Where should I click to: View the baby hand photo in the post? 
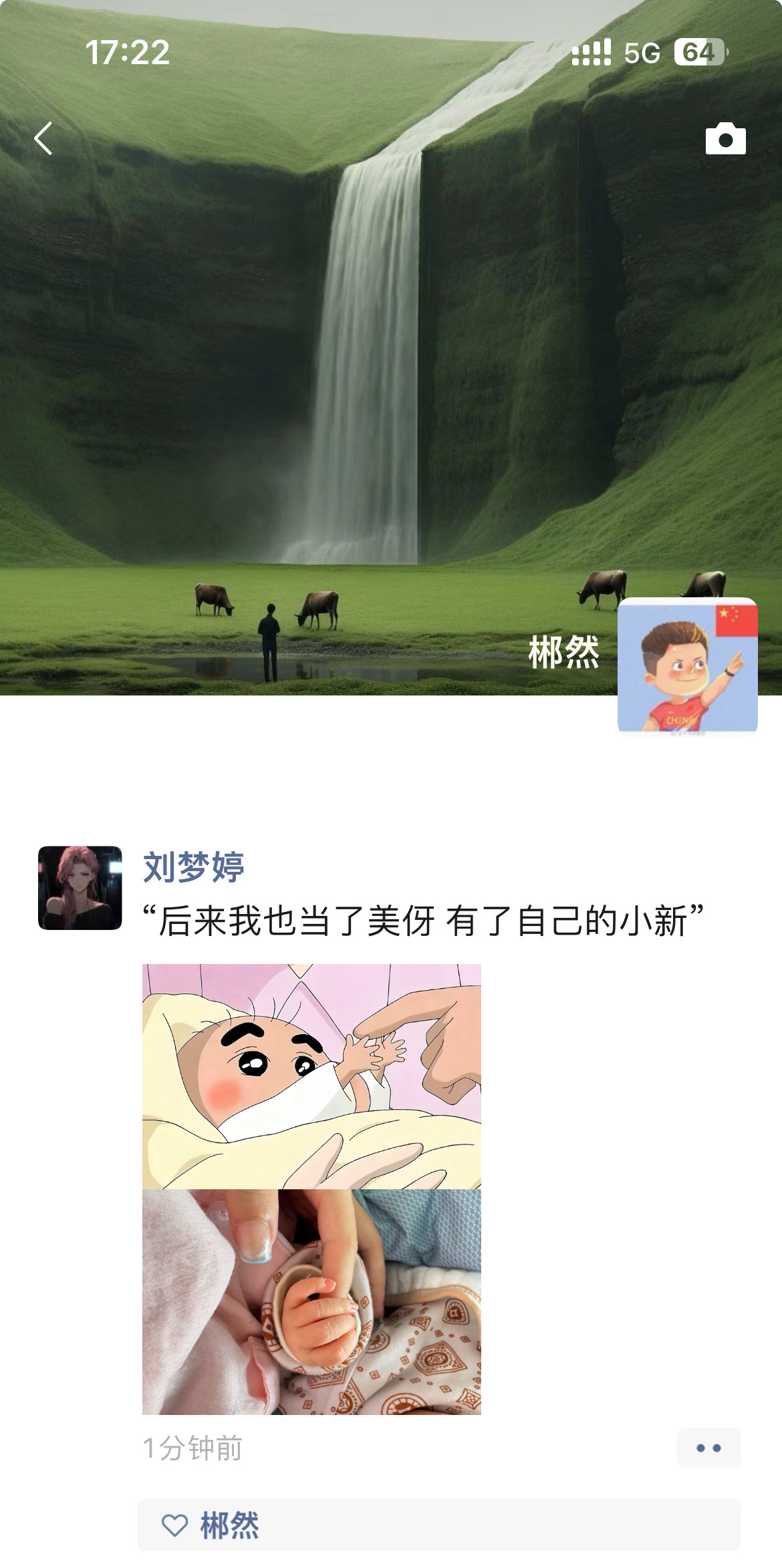pos(311,1302)
